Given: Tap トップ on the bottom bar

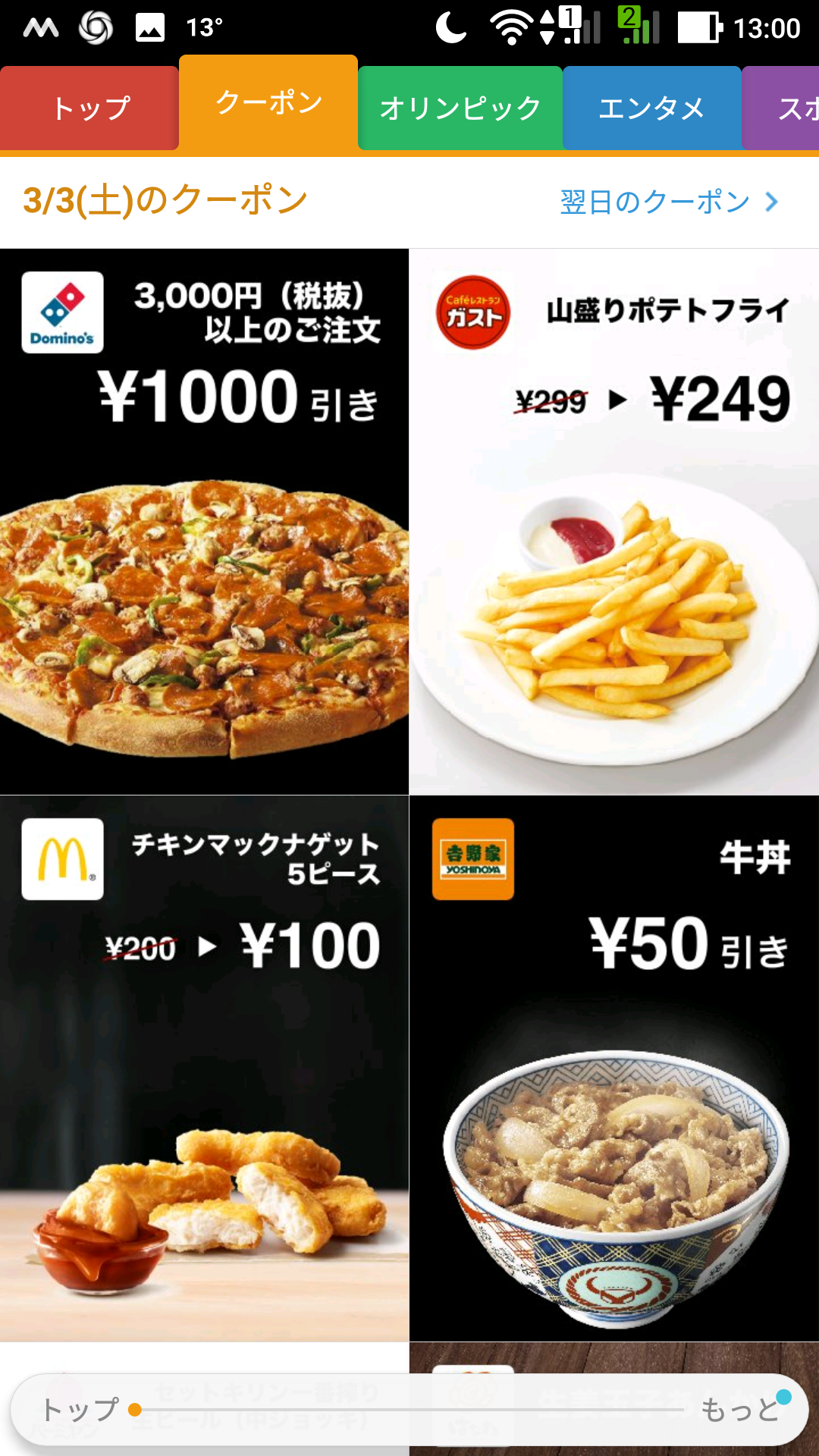Looking at the screenshot, I should [80, 1409].
